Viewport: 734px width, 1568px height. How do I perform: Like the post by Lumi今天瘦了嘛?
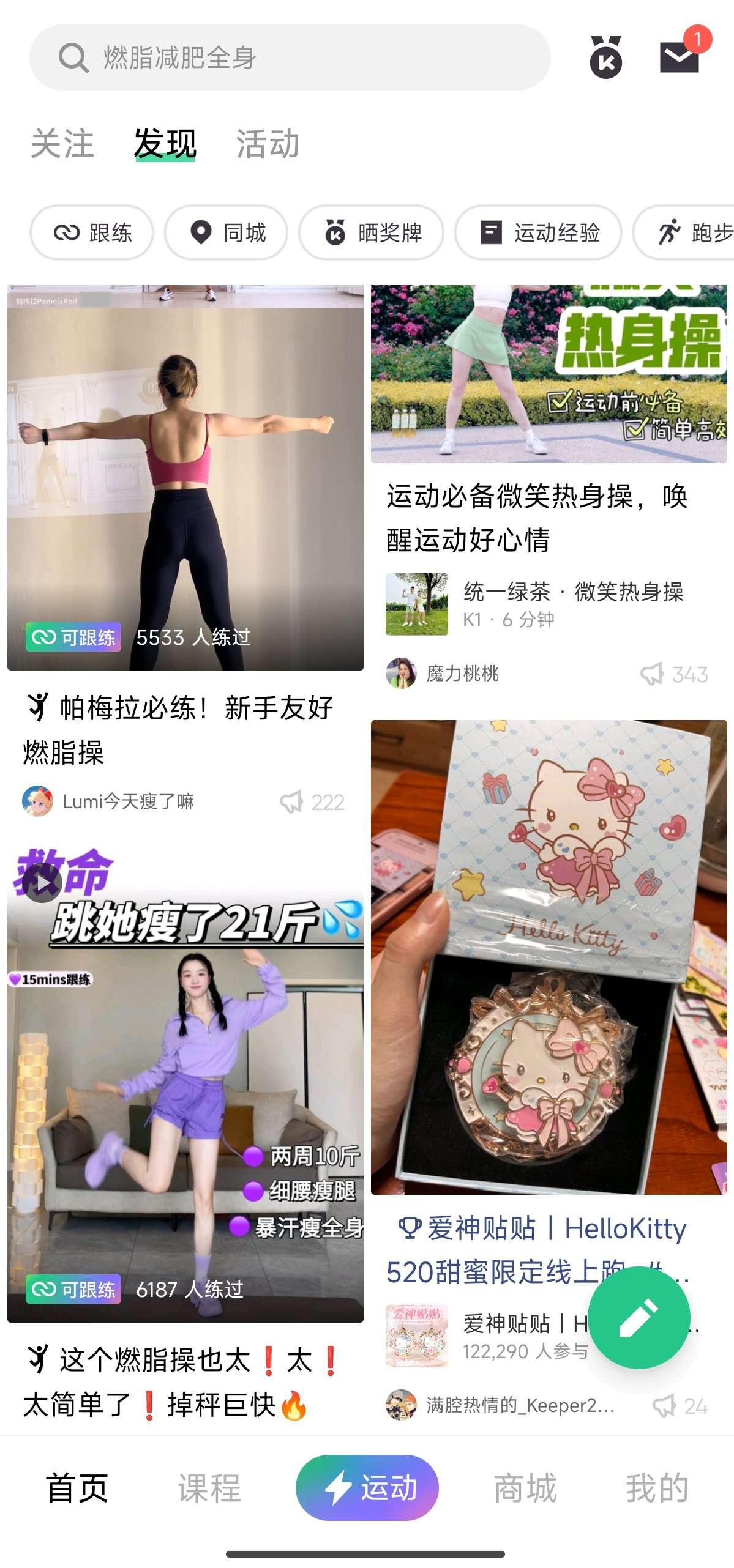[x=291, y=801]
